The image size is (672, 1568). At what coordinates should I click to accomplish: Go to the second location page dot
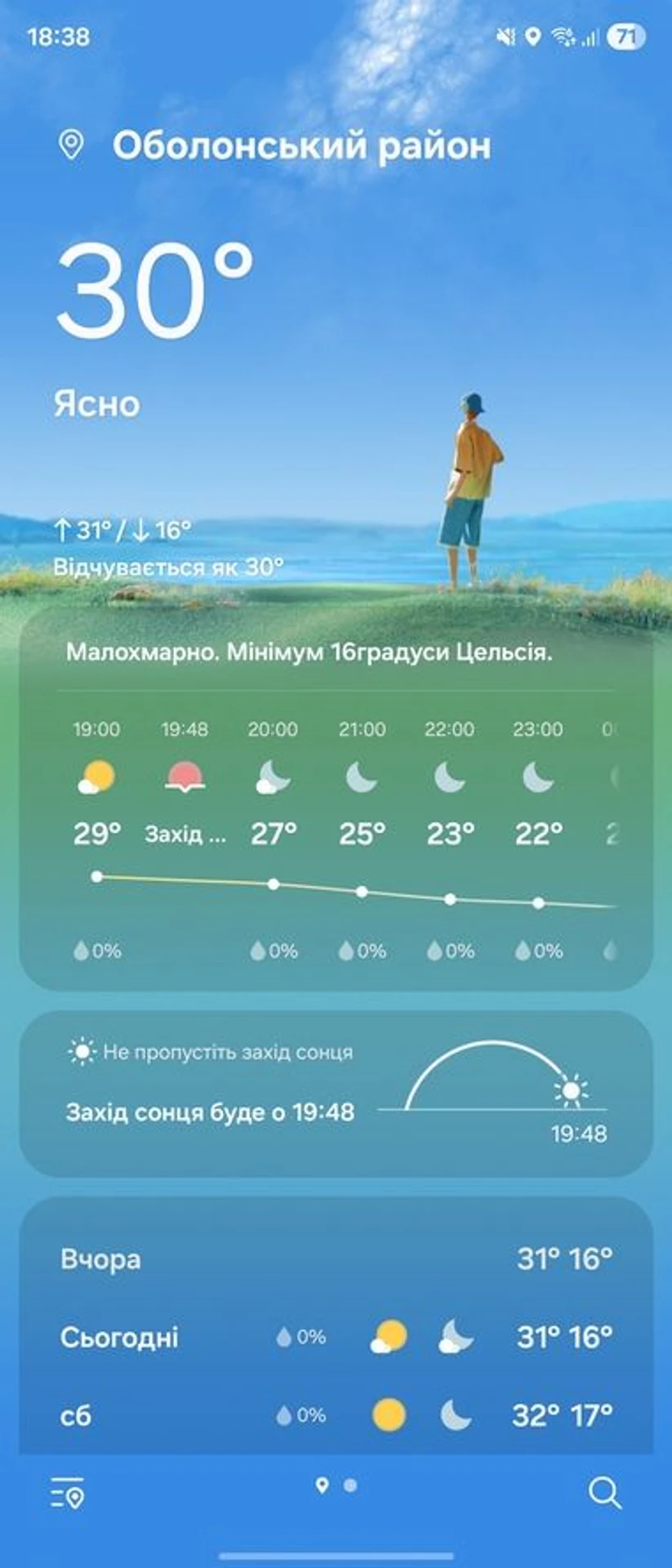coord(350,1485)
